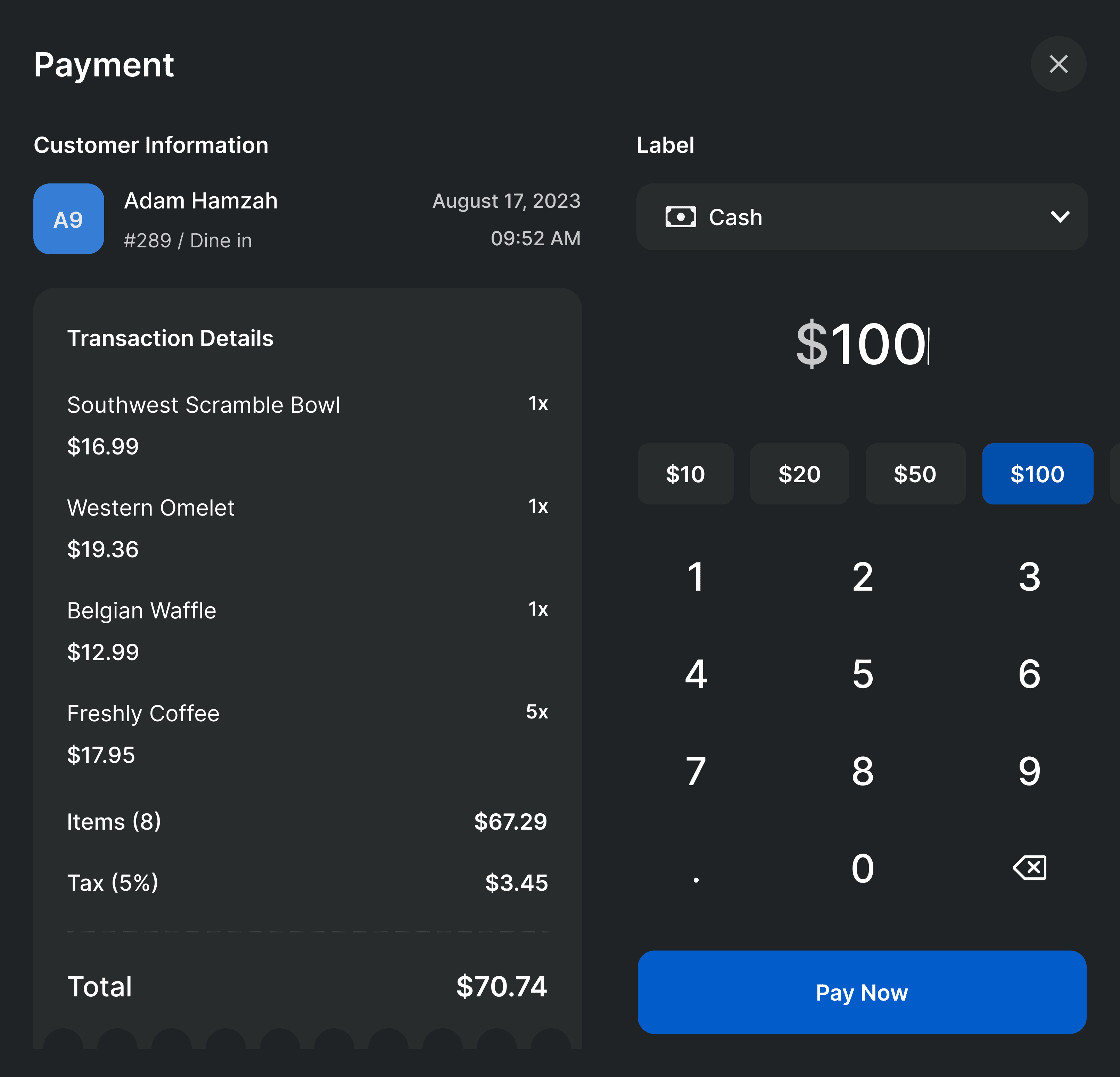Image resolution: width=1120 pixels, height=1077 pixels.
Task: Choose the $50 quick amount
Action: click(915, 474)
